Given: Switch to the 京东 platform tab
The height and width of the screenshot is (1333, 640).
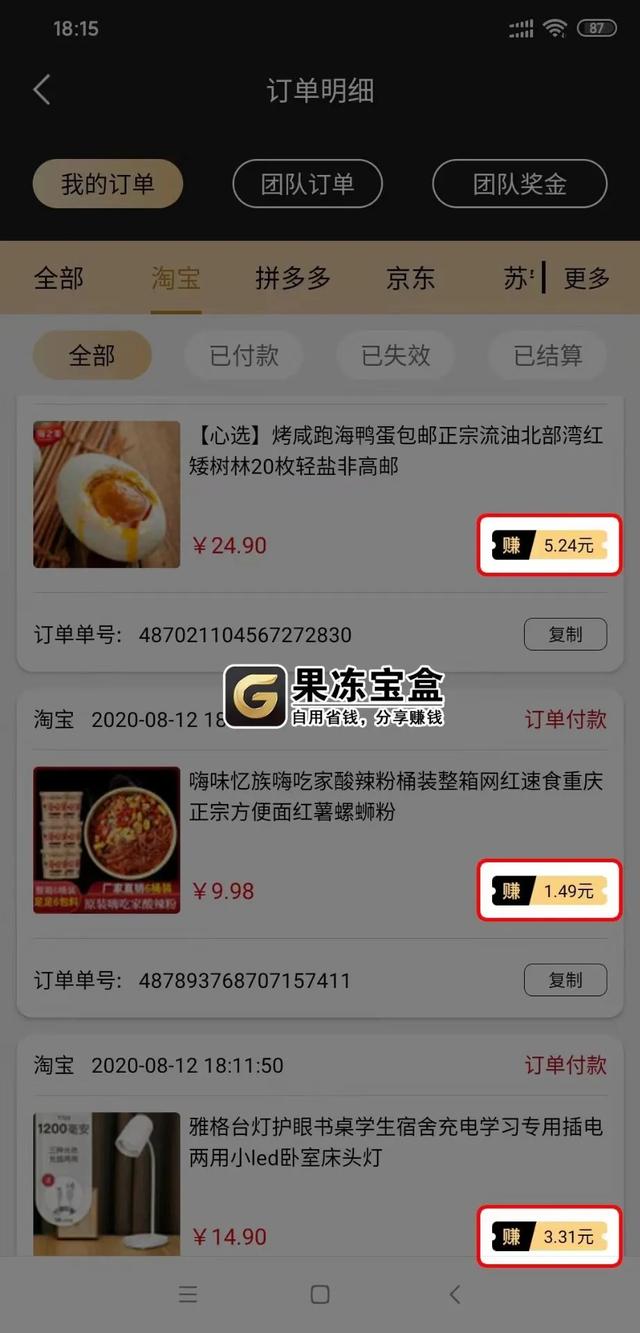Looking at the screenshot, I should point(411,278).
